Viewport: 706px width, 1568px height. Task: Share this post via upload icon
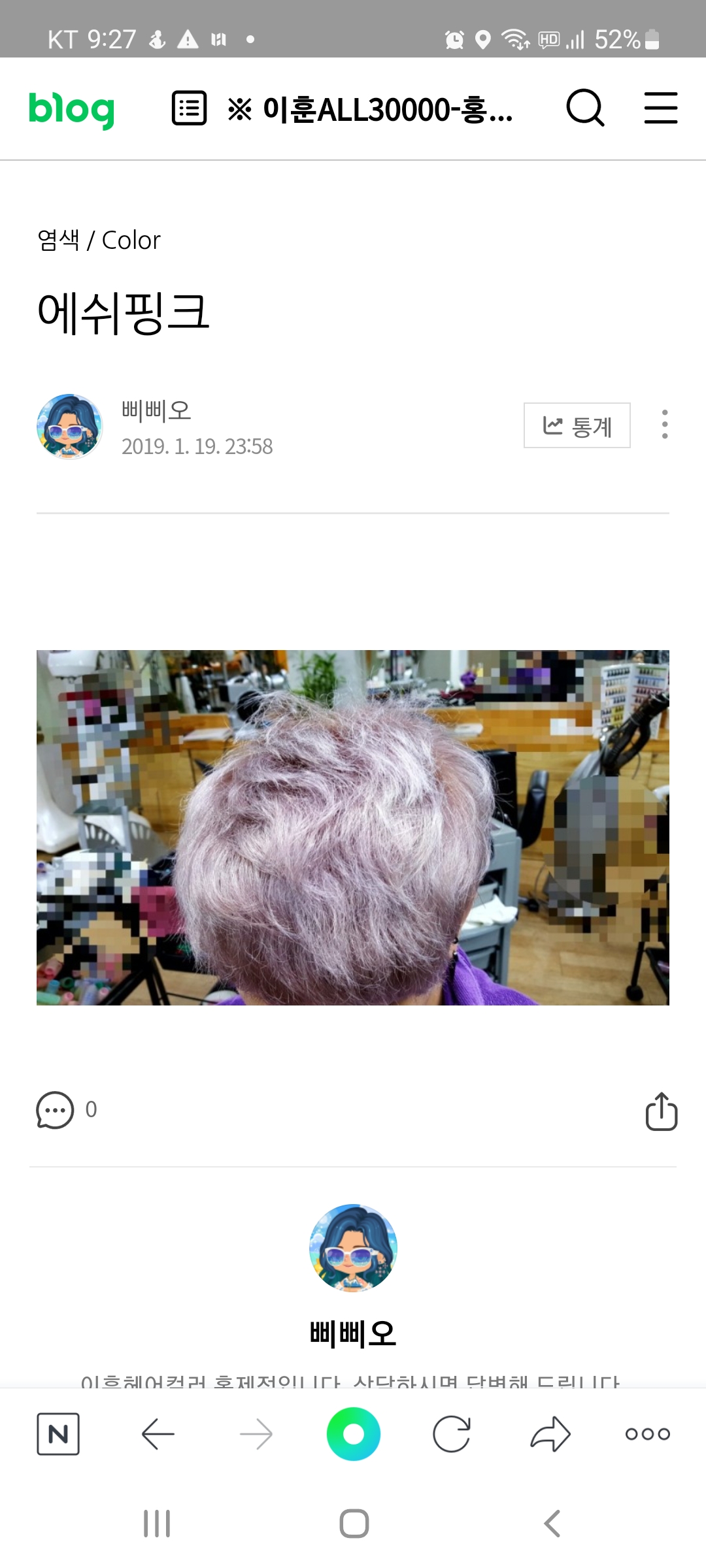[661, 1111]
